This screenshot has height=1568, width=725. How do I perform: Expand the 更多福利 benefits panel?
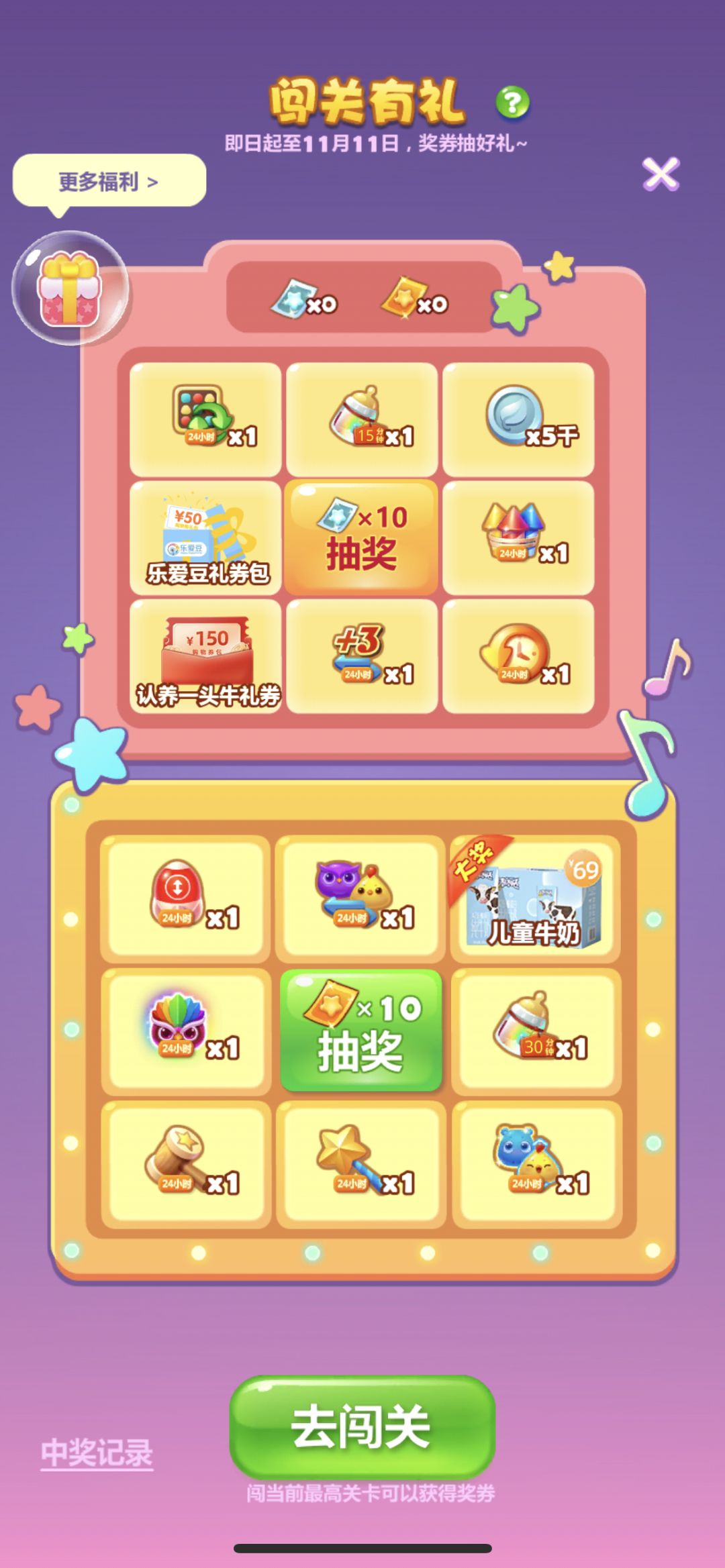pos(109,179)
